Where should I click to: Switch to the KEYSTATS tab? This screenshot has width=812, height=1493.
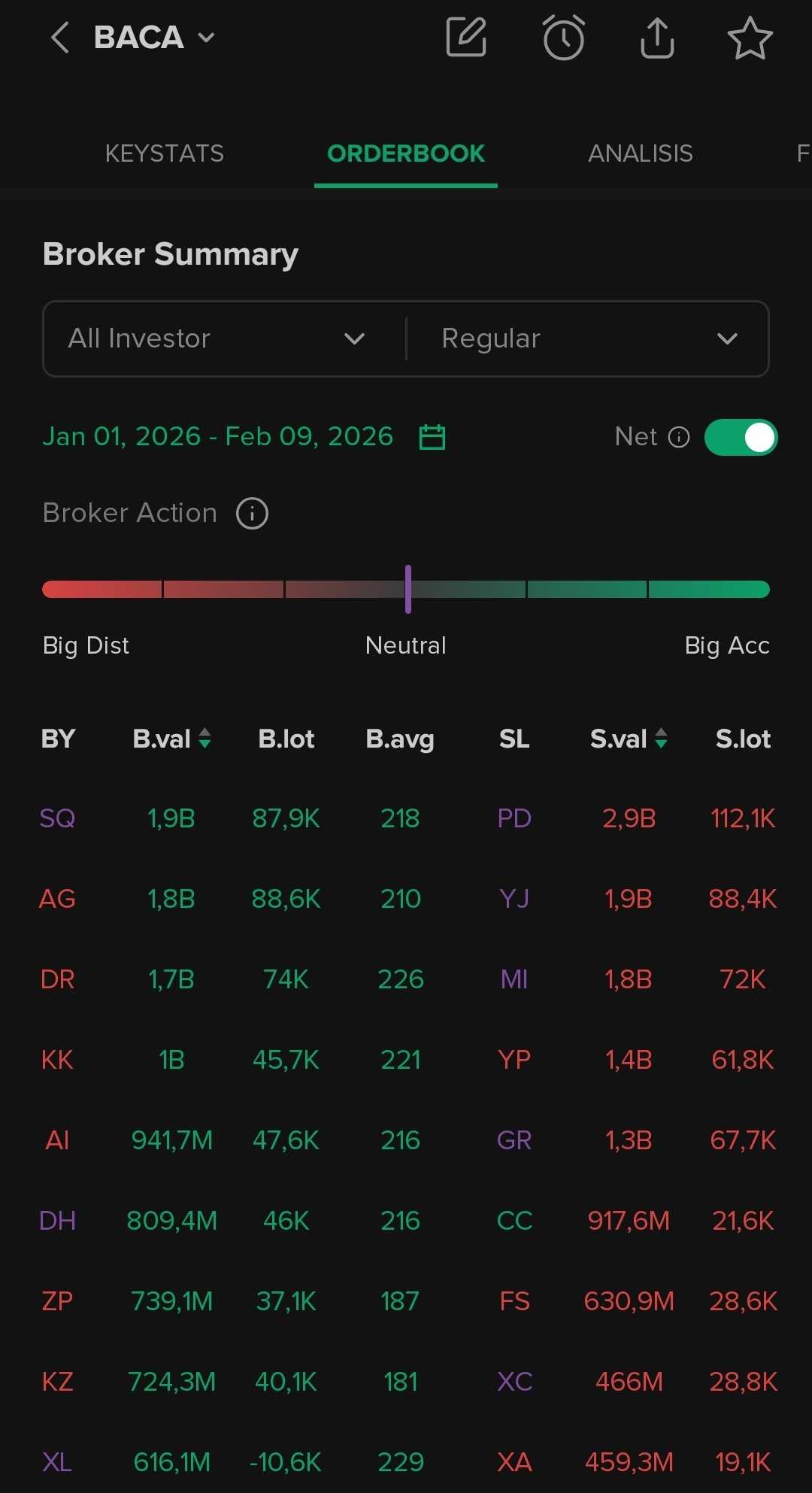[x=165, y=153]
